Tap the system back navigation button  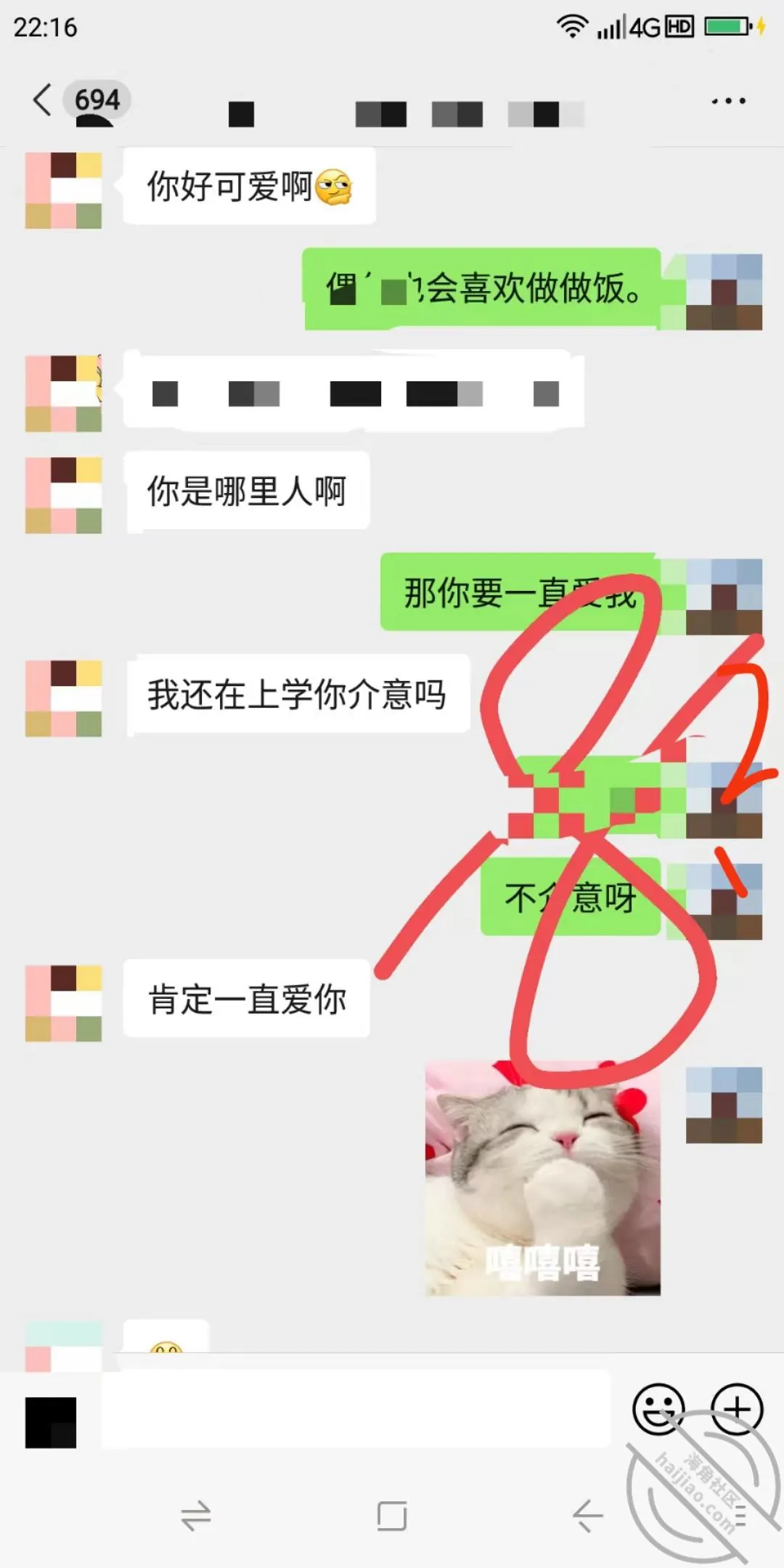(587, 1515)
